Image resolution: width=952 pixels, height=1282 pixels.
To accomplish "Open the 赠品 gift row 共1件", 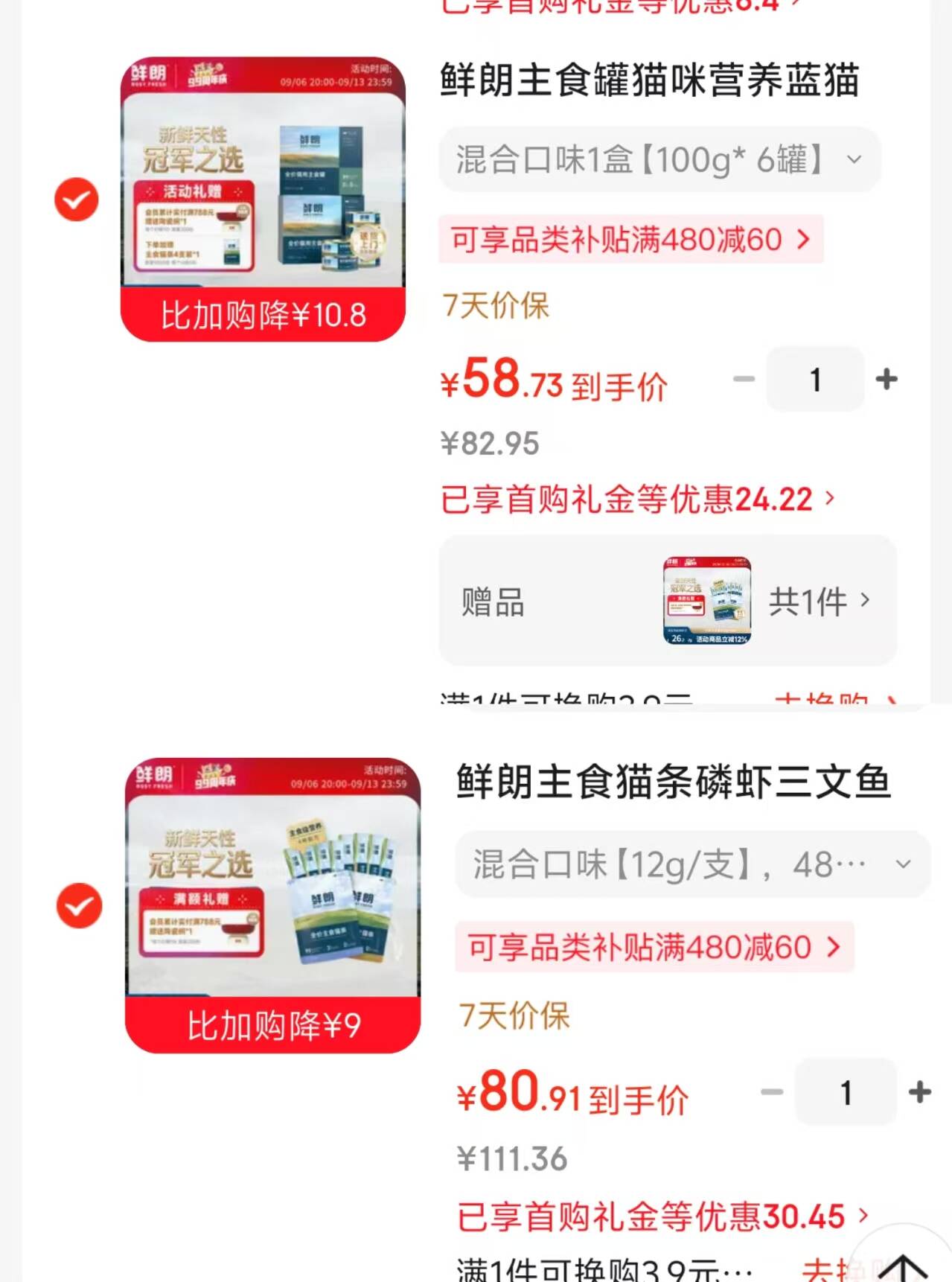I will 668,600.
